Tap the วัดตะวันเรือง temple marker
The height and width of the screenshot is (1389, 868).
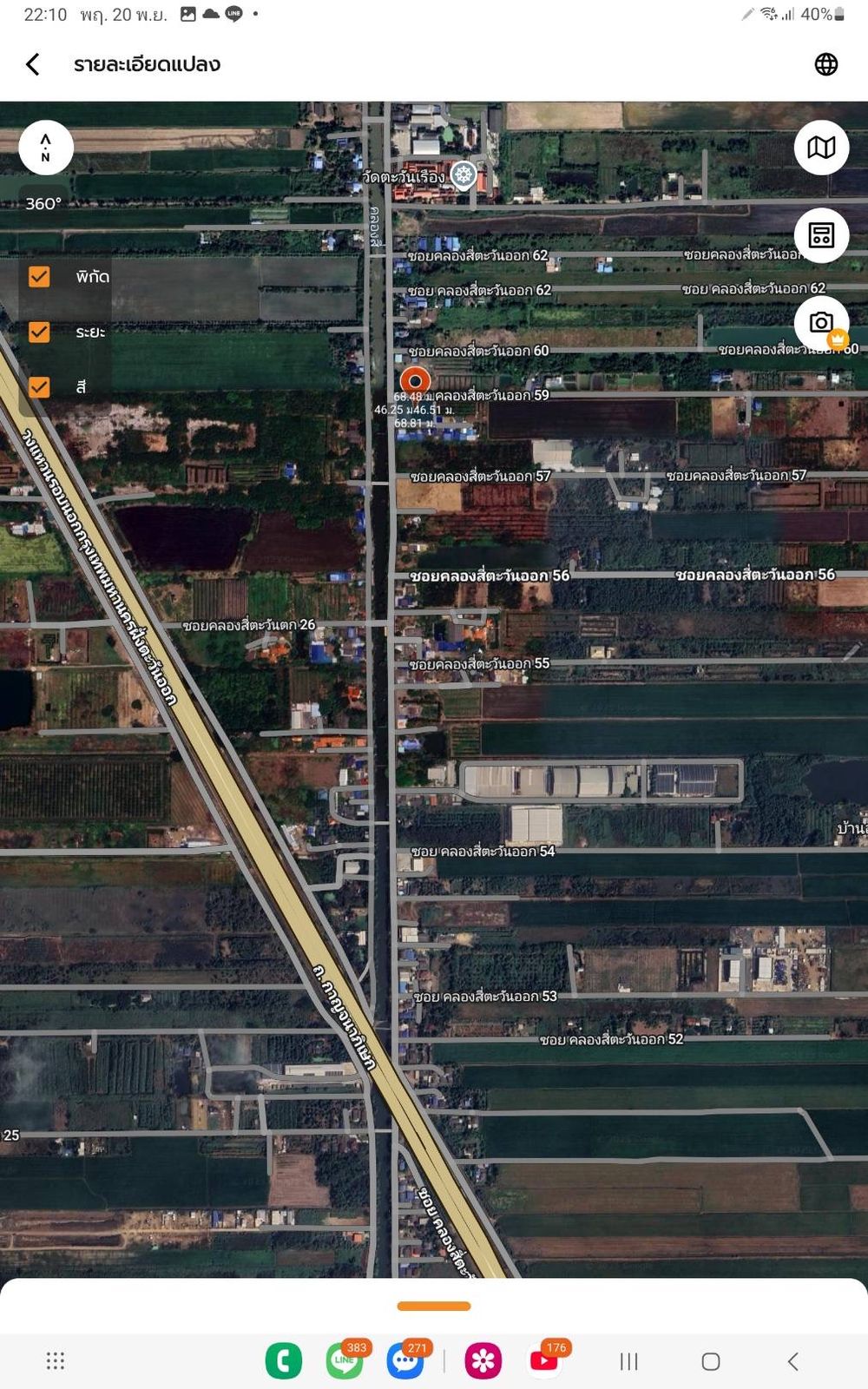click(x=464, y=174)
